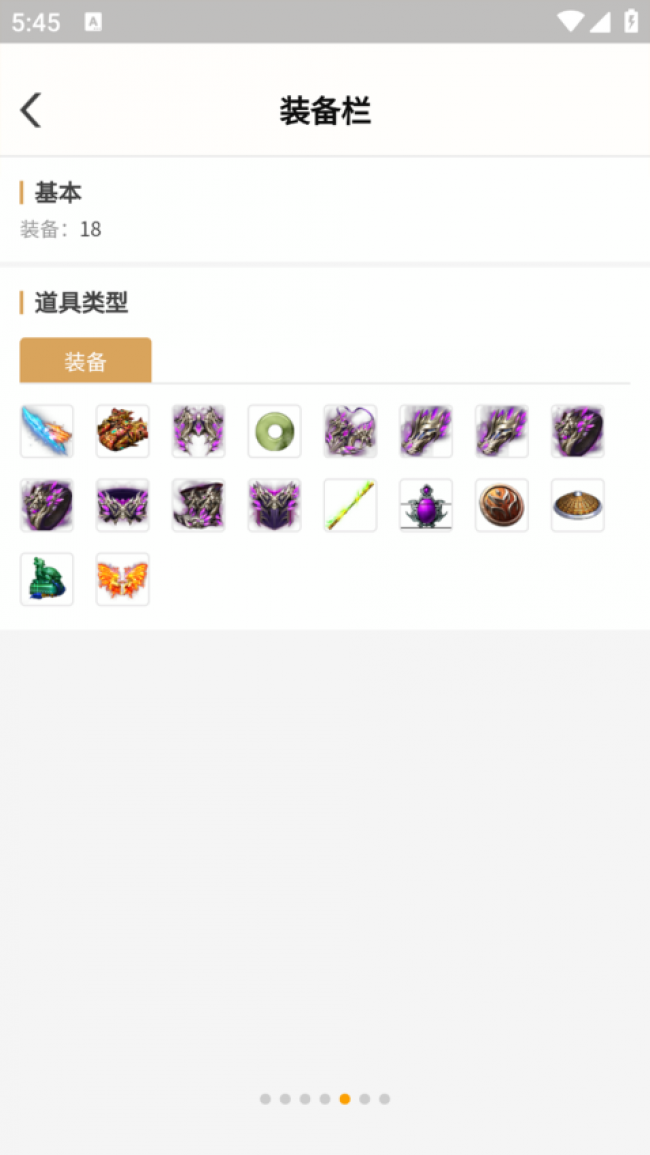This screenshot has height=1155, width=650.
Task: Open the purple gem vase item
Action: [426, 506]
